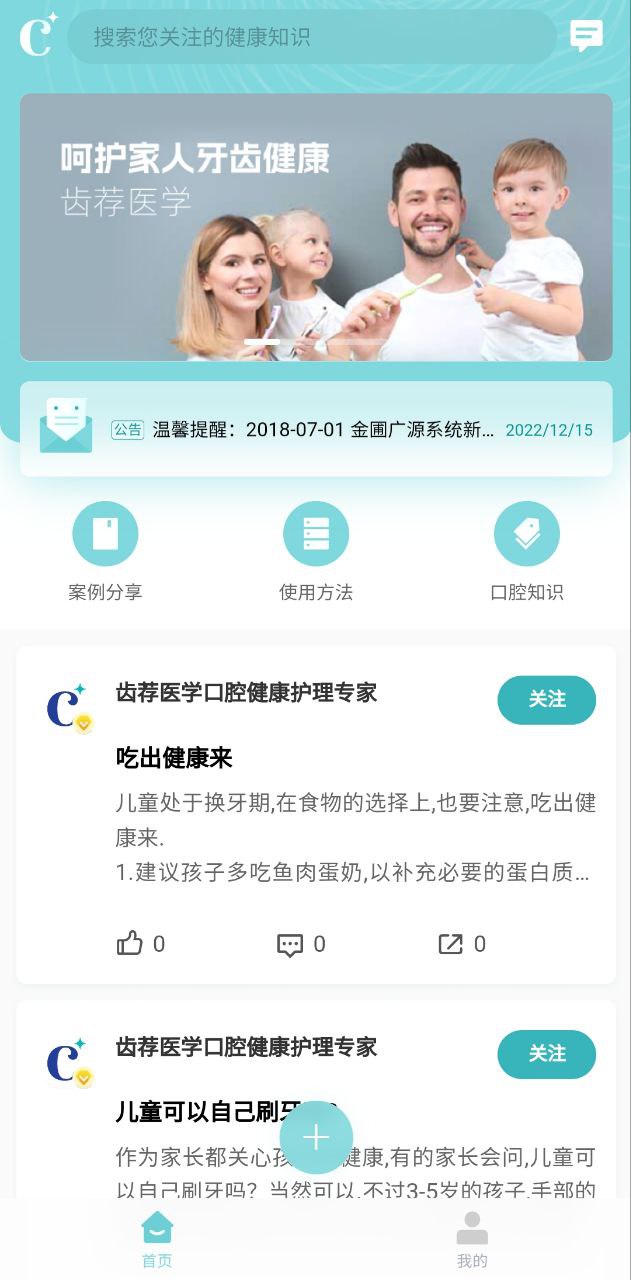
Task: Switch to the 我的 tab
Action: (472, 1239)
